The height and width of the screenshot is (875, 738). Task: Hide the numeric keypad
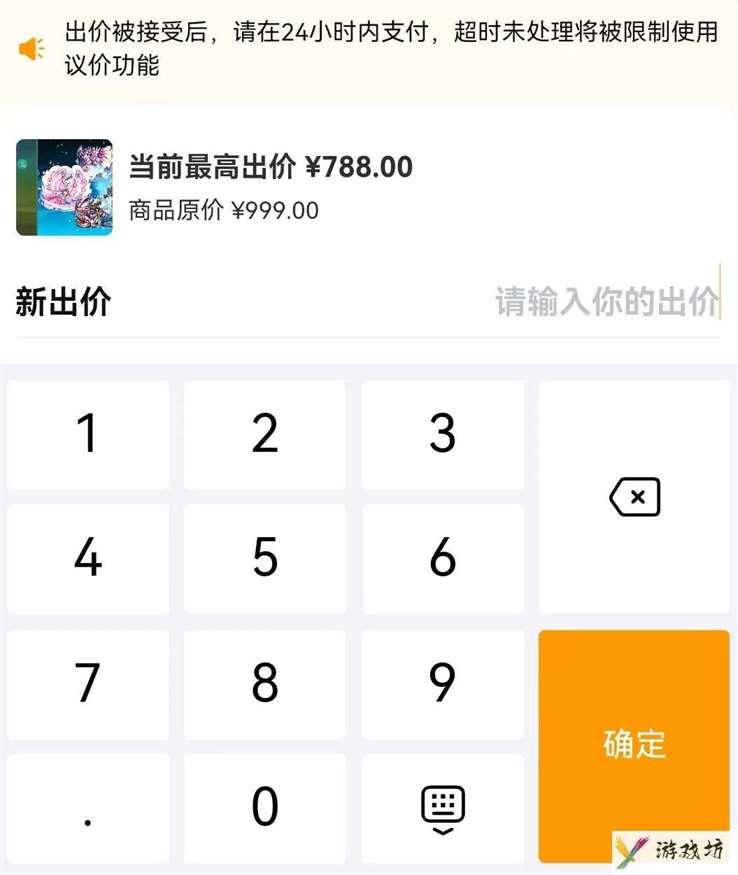click(442, 807)
